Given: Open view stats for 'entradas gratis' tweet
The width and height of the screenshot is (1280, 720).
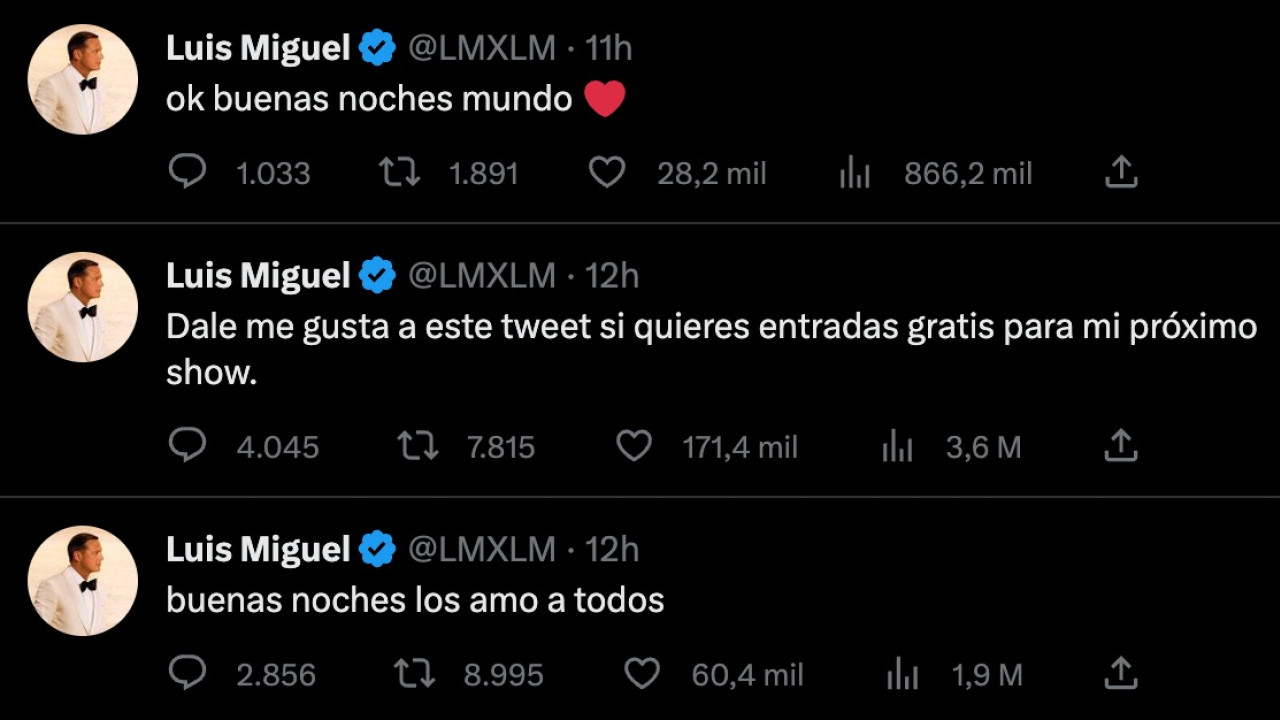Looking at the screenshot, I should pos(896,446).
